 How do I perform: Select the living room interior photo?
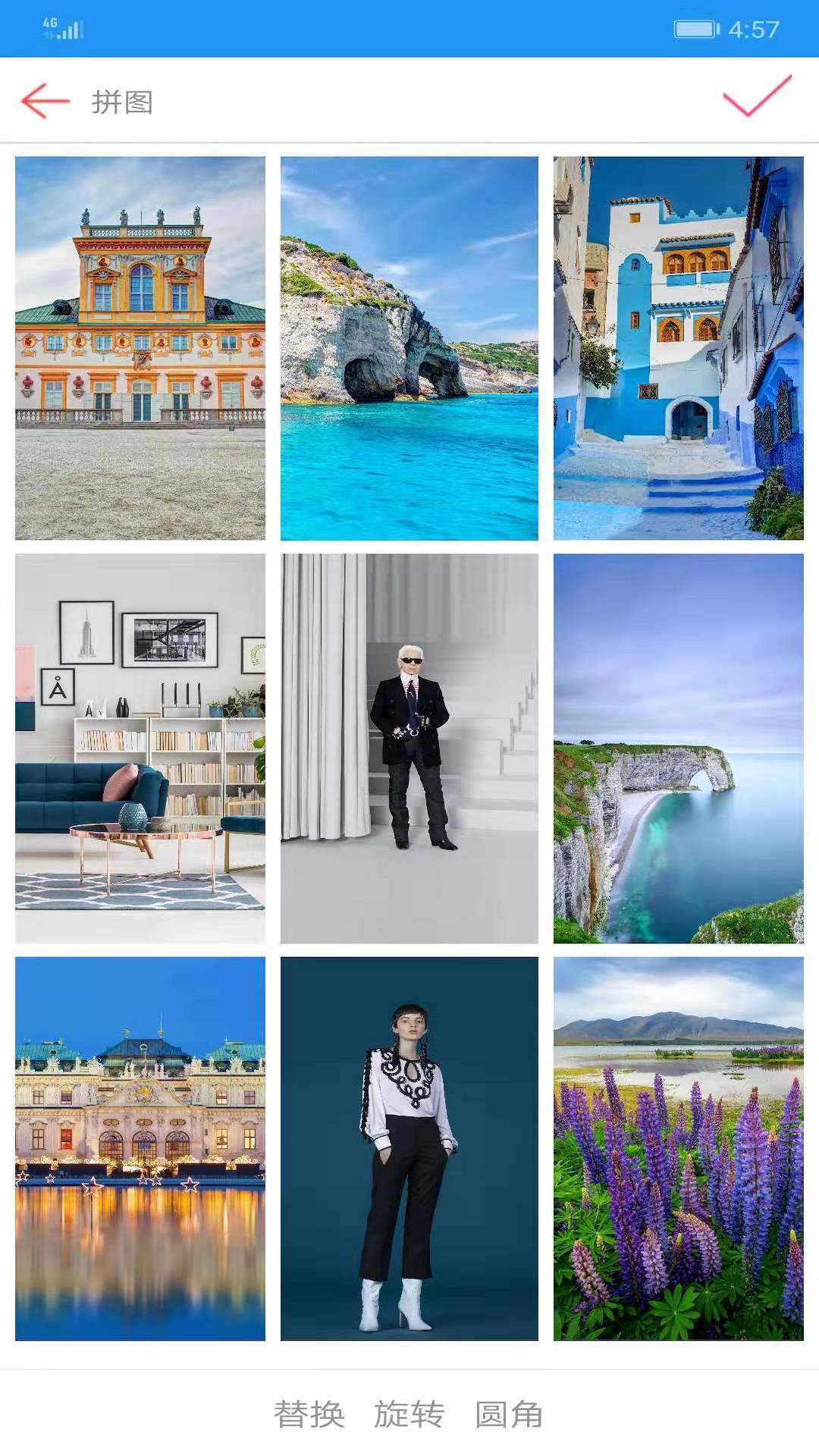coord(140,748)
